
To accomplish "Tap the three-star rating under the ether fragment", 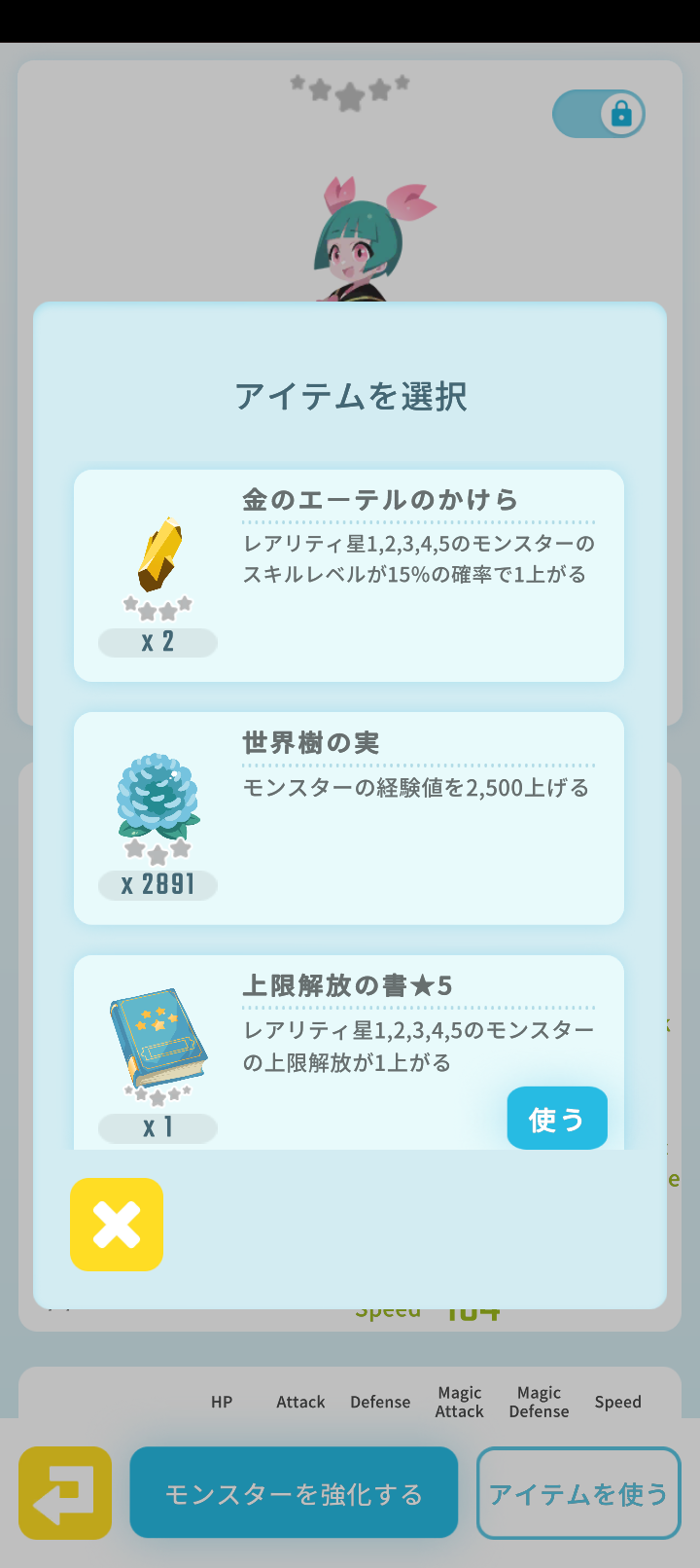I will pos(157,609).
